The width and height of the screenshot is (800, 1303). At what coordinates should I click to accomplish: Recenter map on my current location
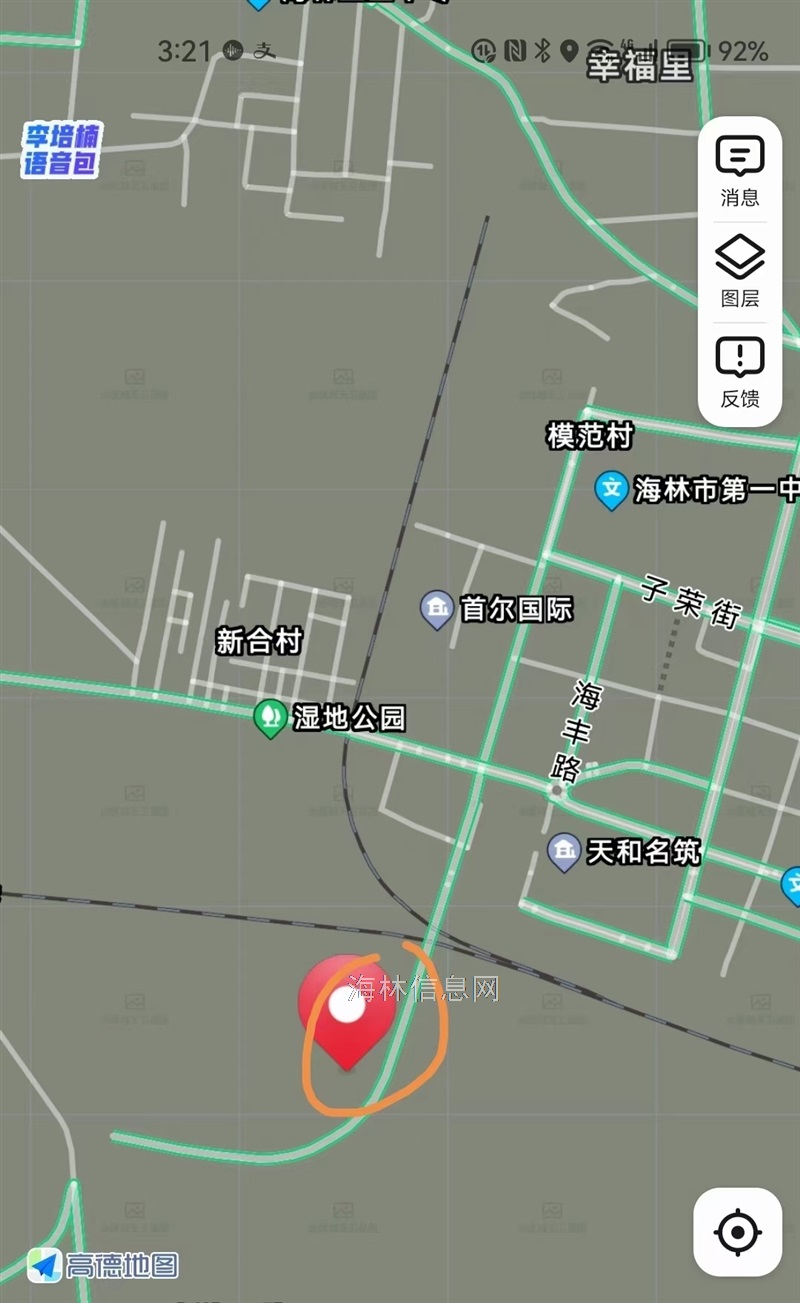click(738, 1232)
